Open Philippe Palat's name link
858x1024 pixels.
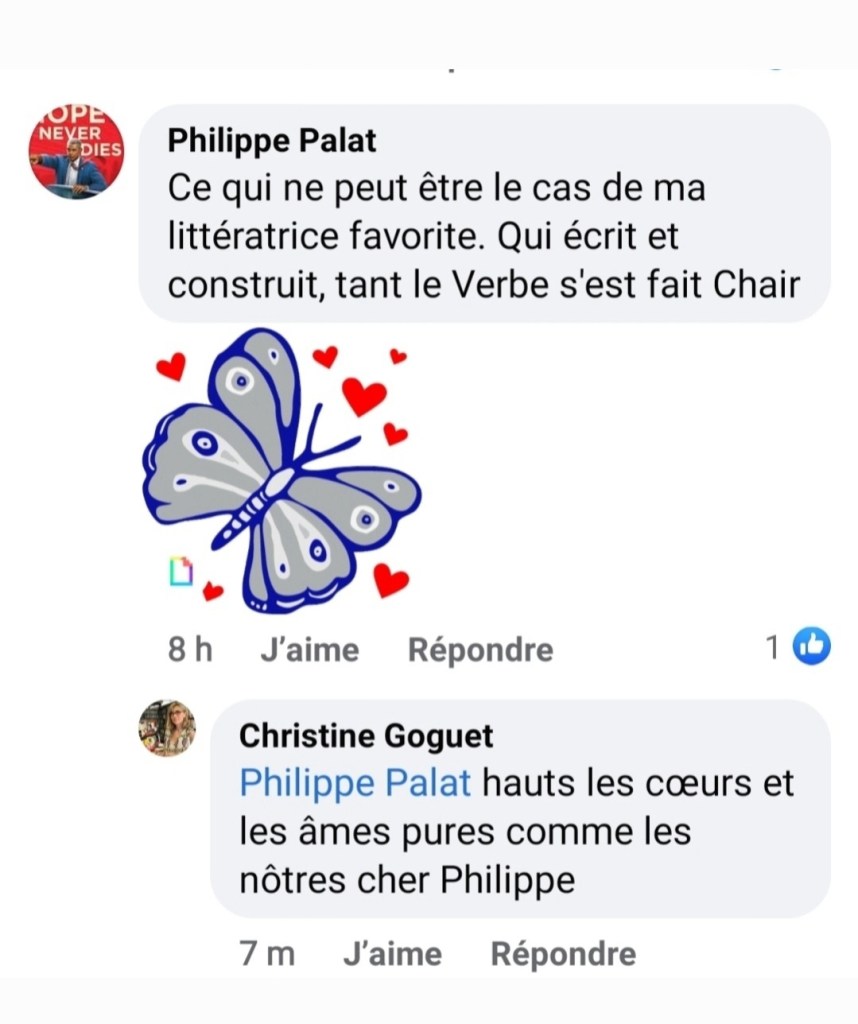(x=272, y=141)
